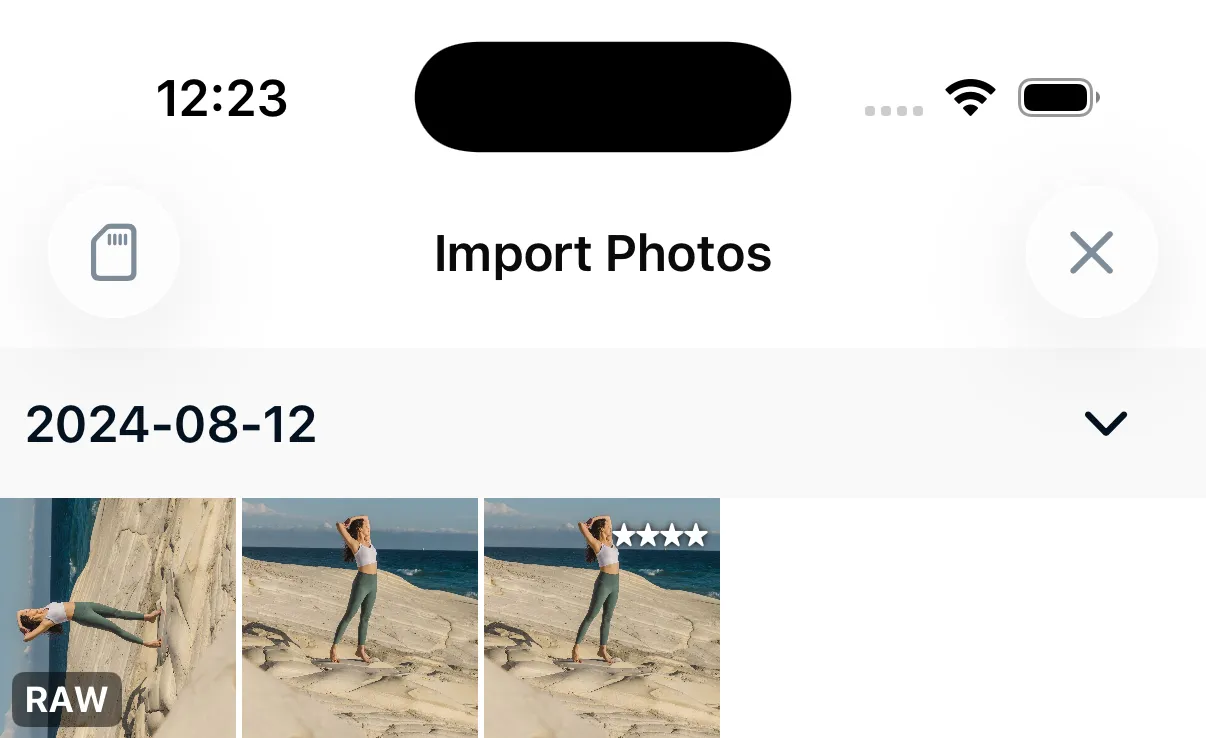Open the SD card source button
This screenshot has width=1206, height=738.
(113, 252)
